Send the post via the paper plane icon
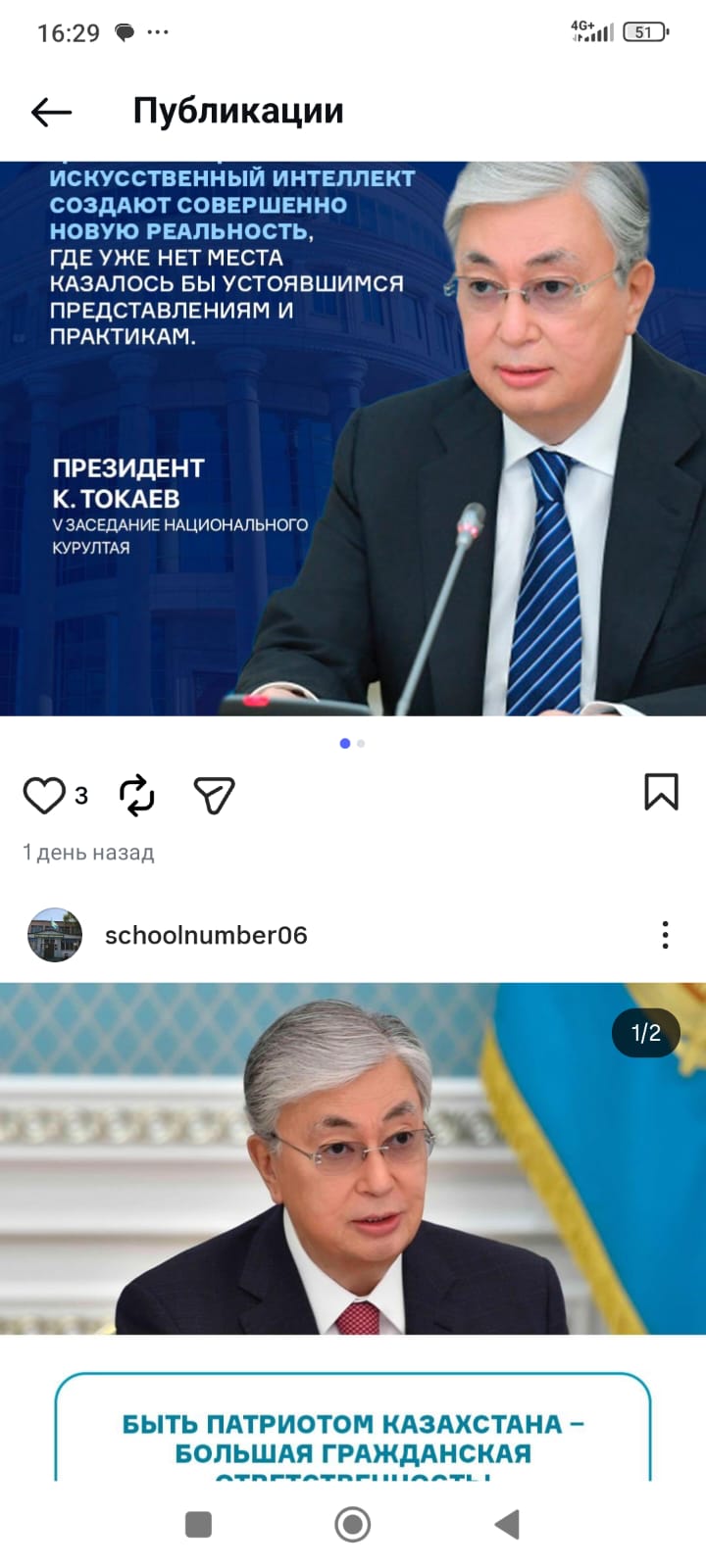The height and width of the screenshot is (1568, 706). [x=214, y=795]
